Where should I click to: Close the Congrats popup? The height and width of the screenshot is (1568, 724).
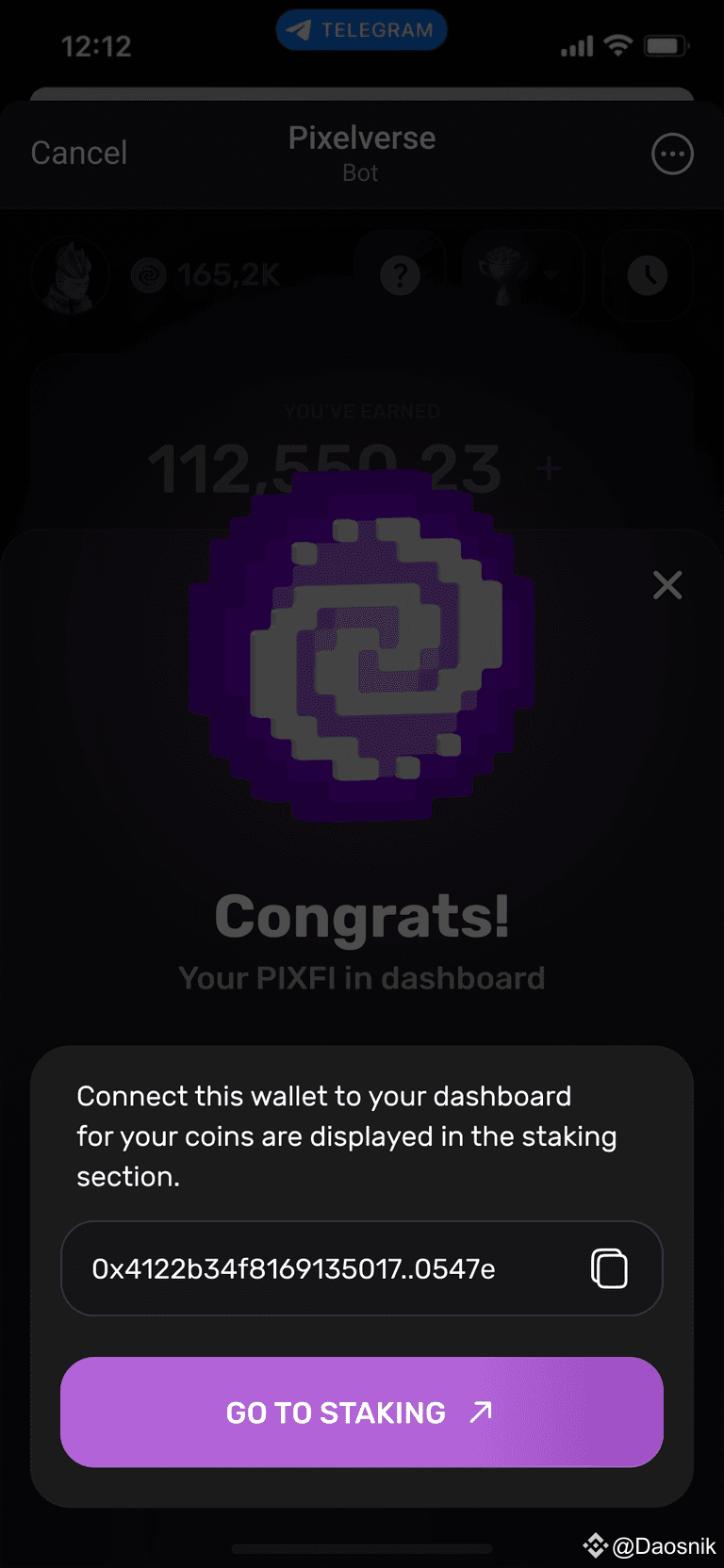(667, 585)
